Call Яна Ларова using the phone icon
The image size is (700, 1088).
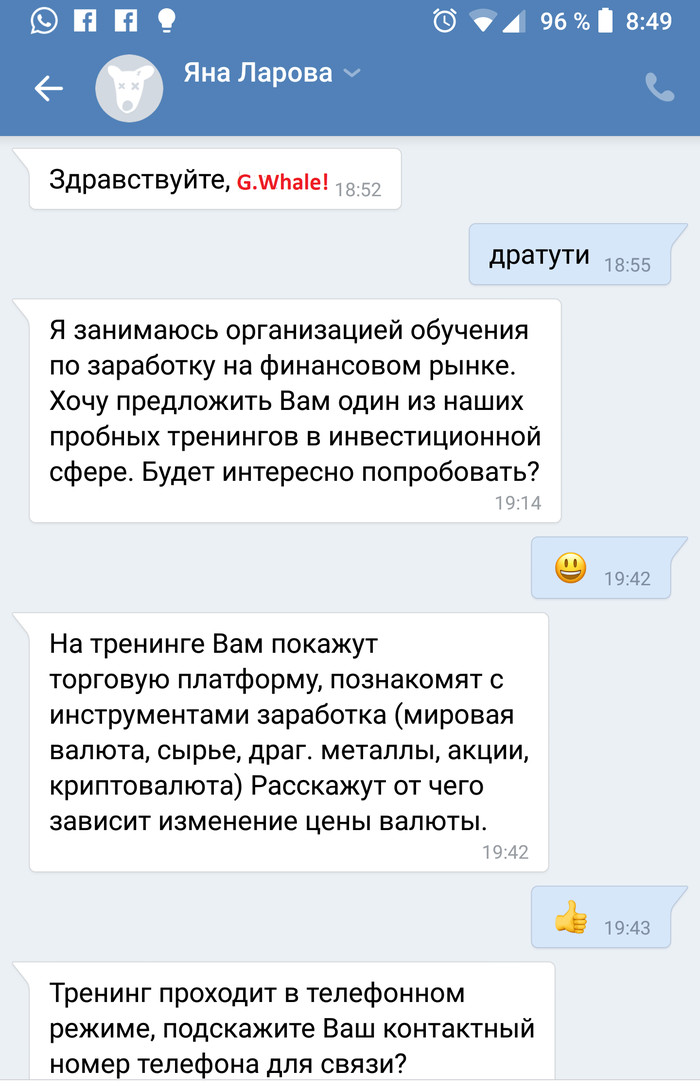point(659,88)
